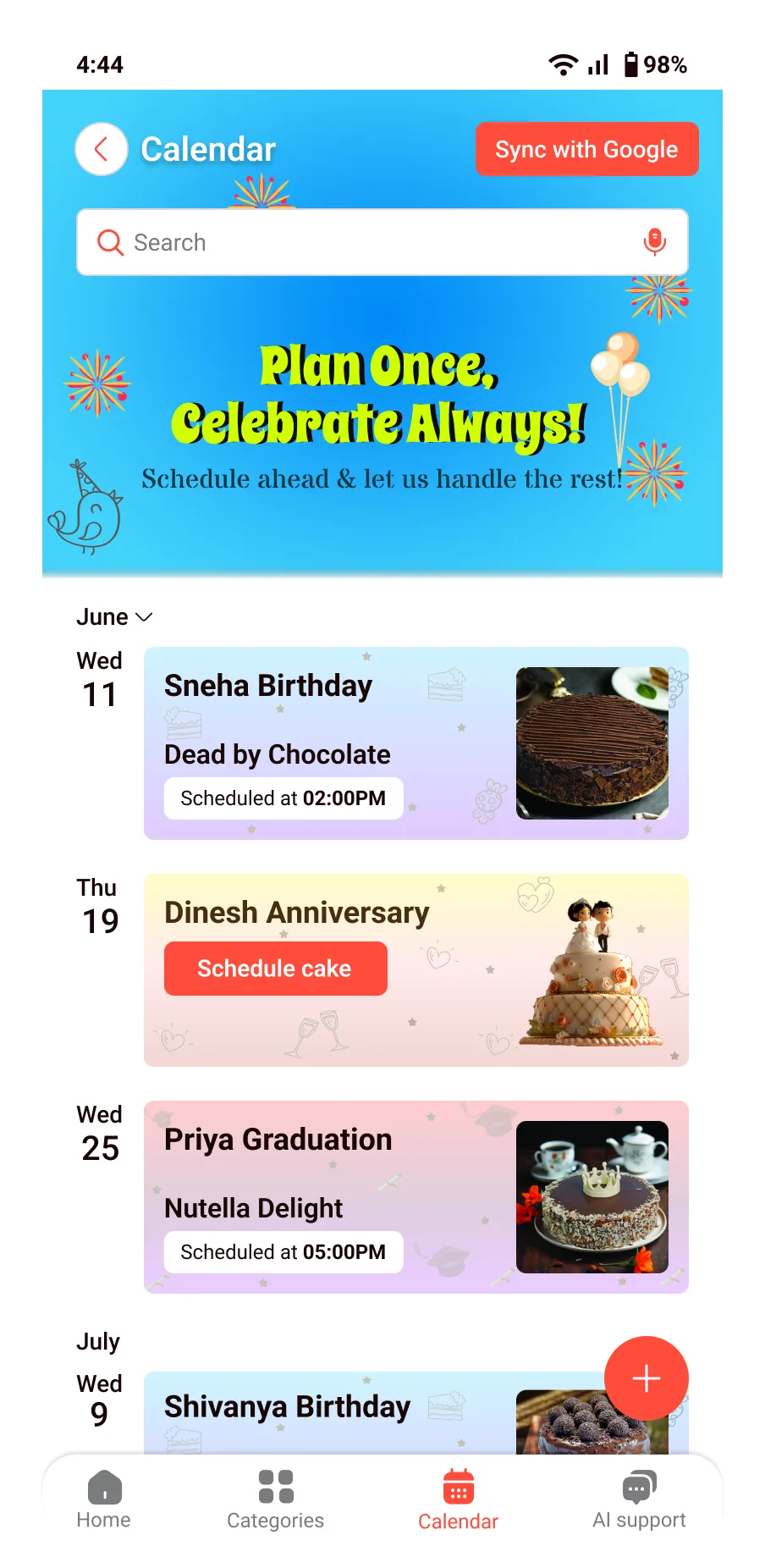Select the Calendar tab in bottom navigation

[458, 1499]
